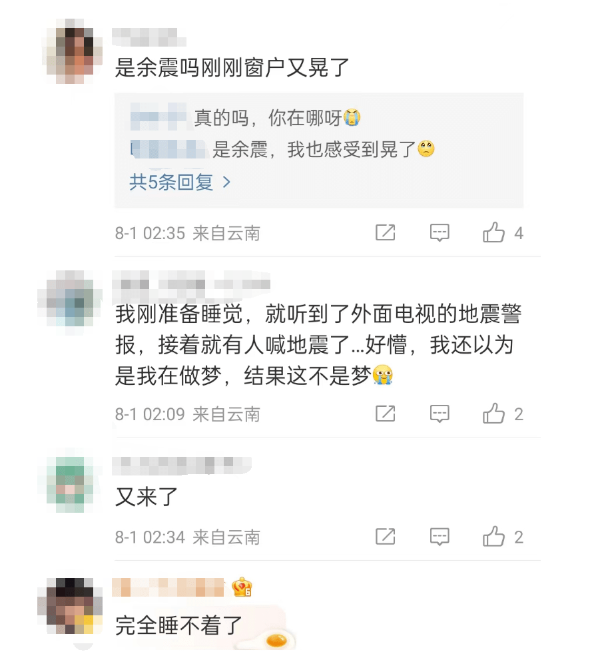Viewport: 600px width, 652px height.
Task: Like the 又来了 comment
Action: tap(495, 537)
